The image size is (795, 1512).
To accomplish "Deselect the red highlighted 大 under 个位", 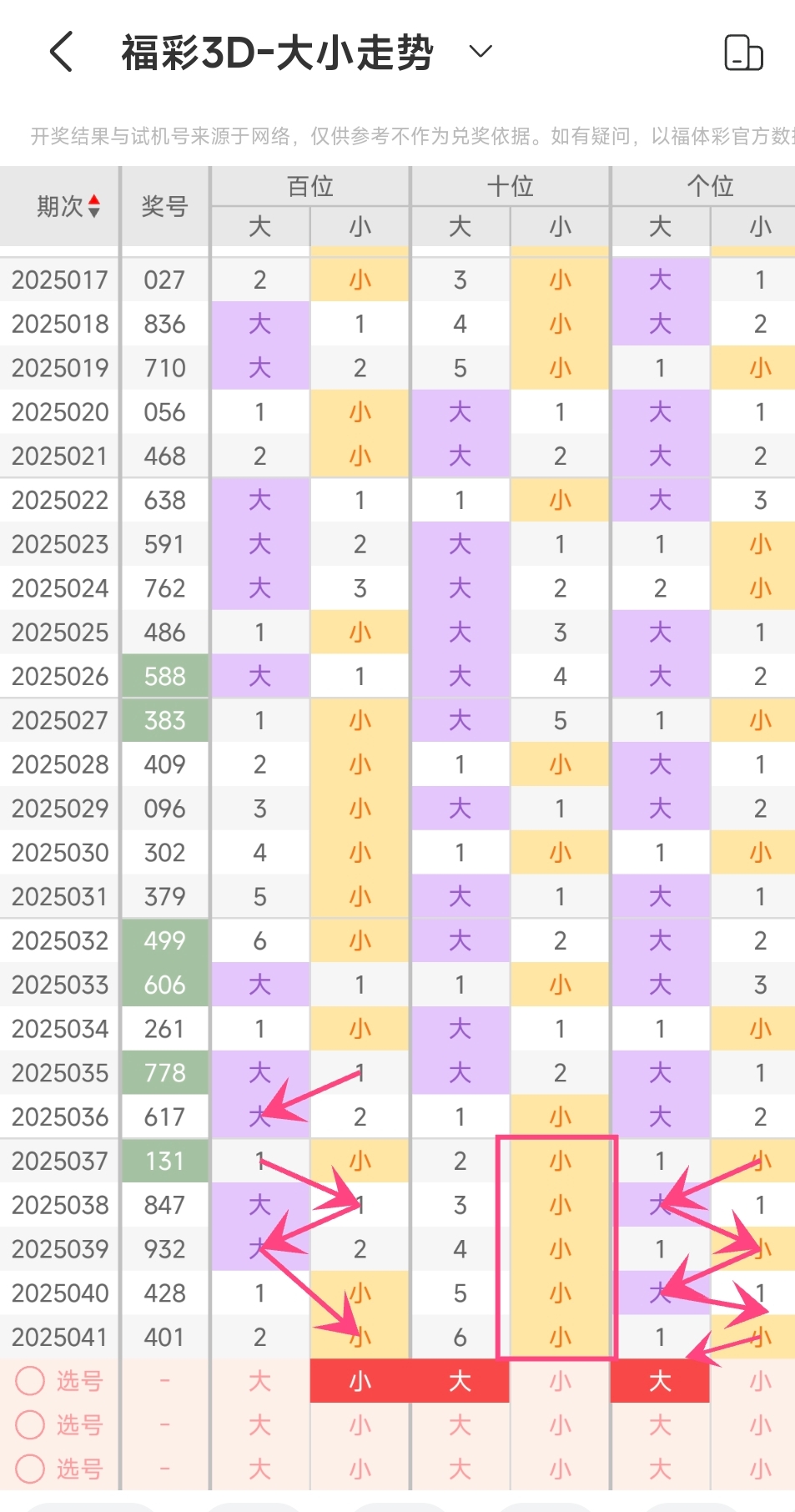I will [660, 1381].
